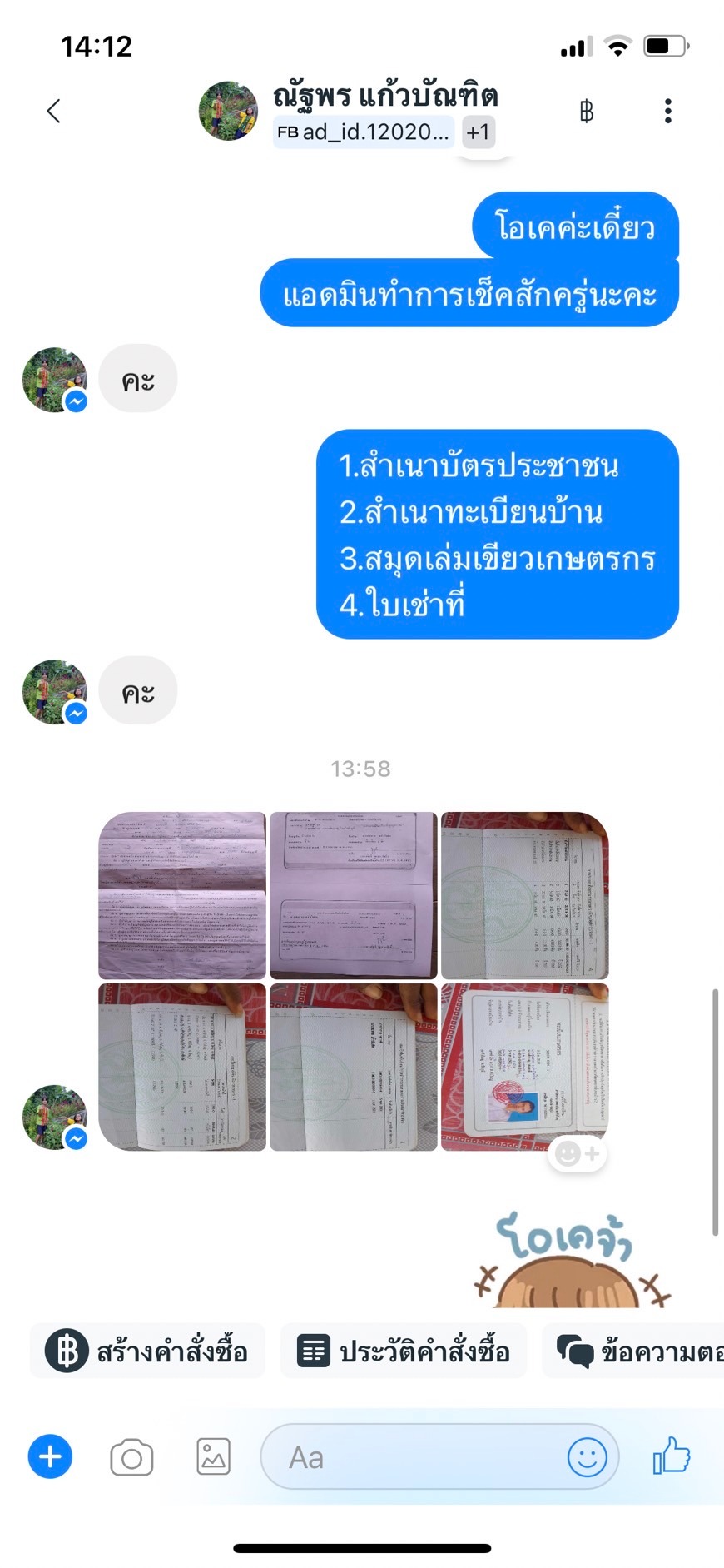Open the blue plus attachments button
The height and width of the screenshot is (1568, 724).
[50, 1456]
